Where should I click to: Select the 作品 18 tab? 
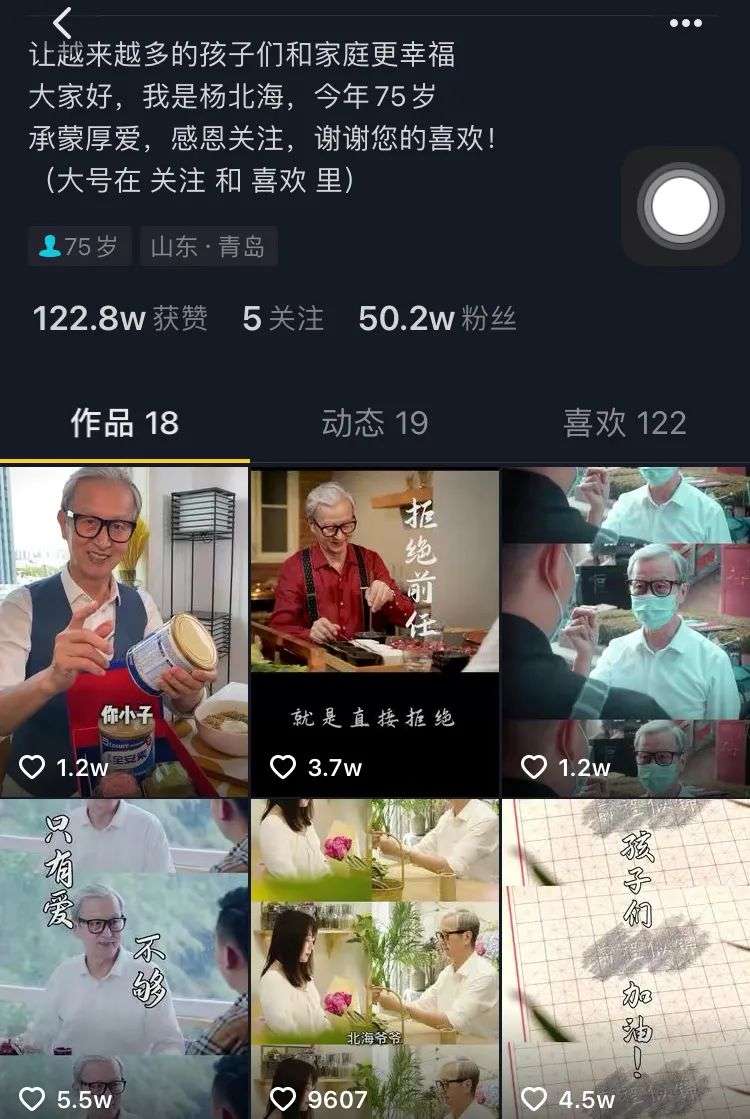coord(124,423)
